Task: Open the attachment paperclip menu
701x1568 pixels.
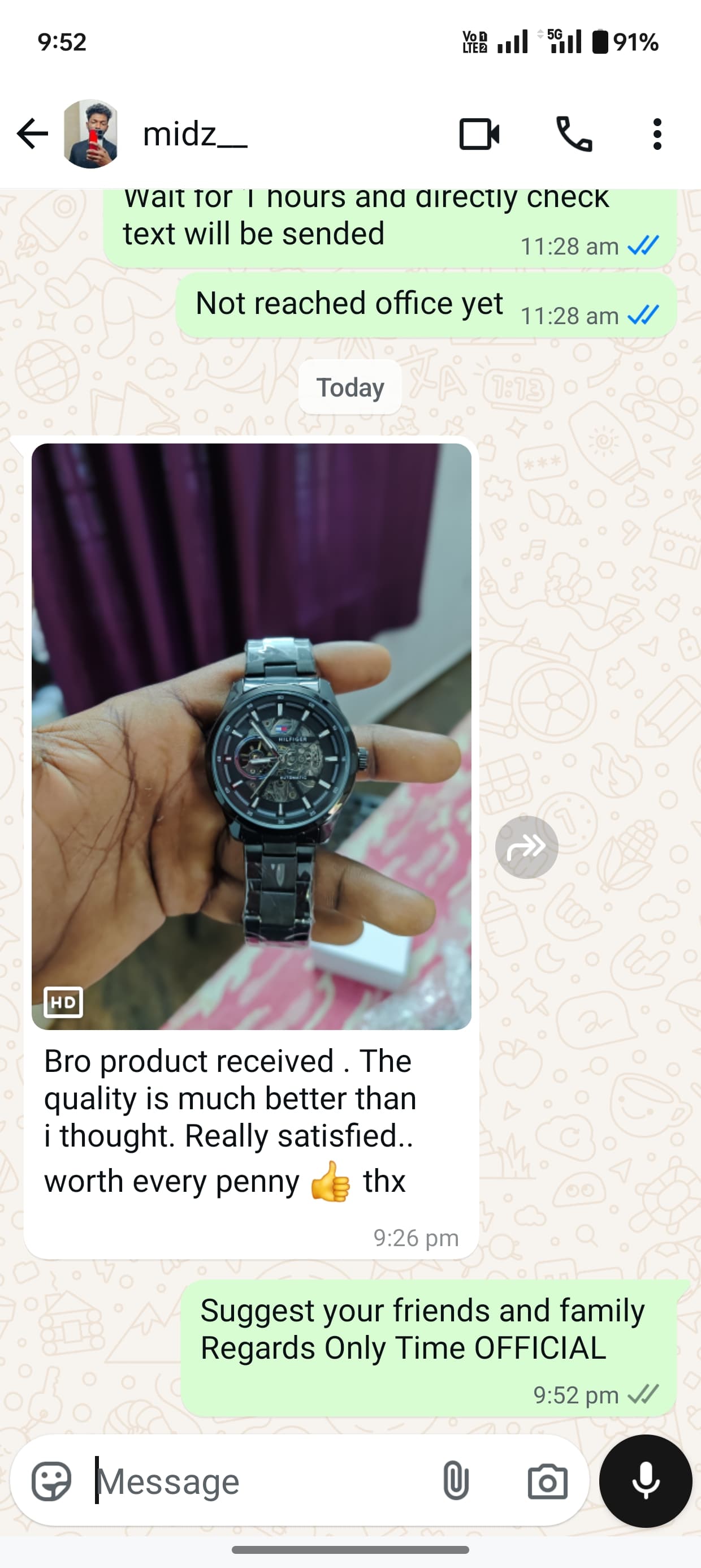Action: coord(456,1481)
